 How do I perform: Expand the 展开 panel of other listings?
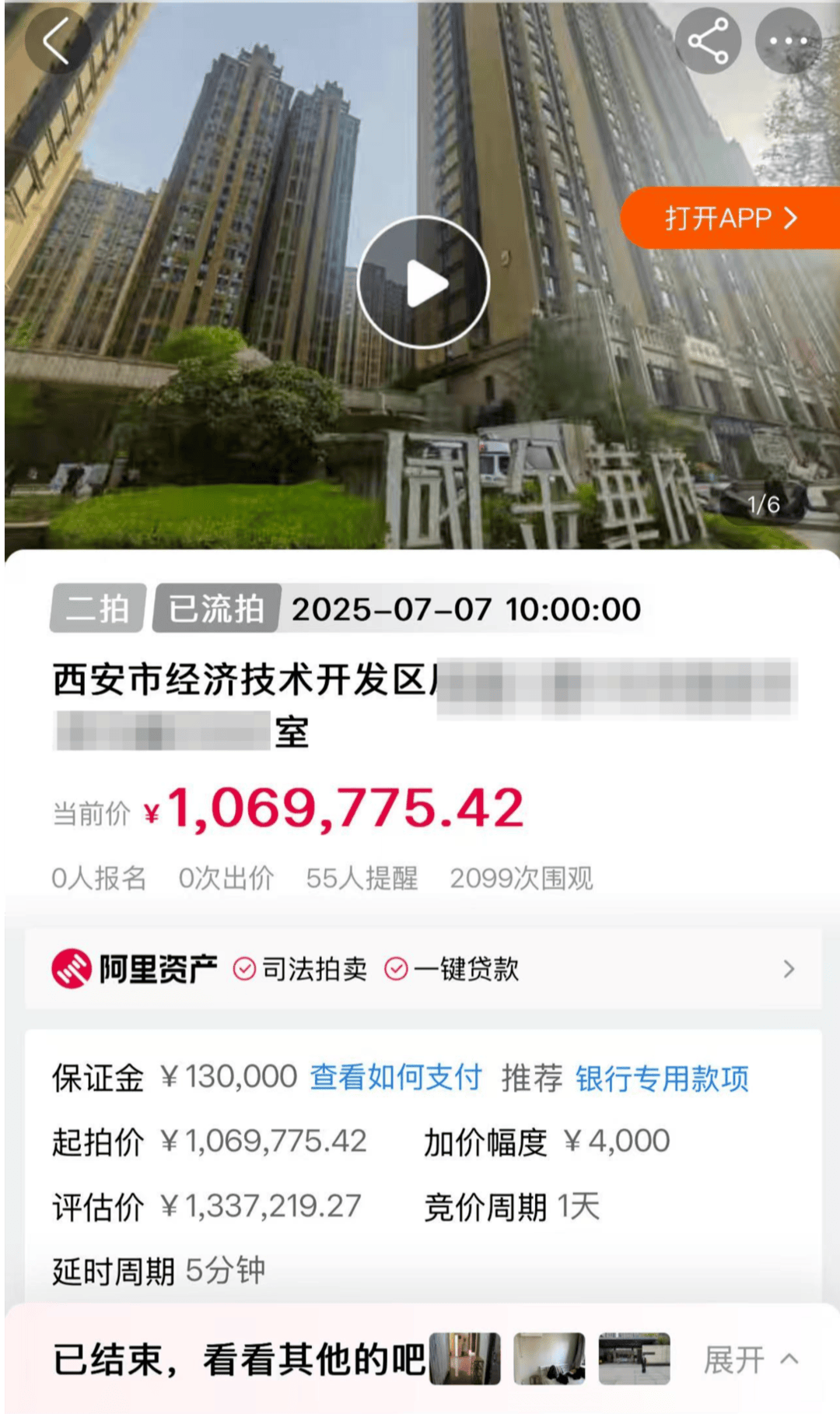[x=750, y=1360]
